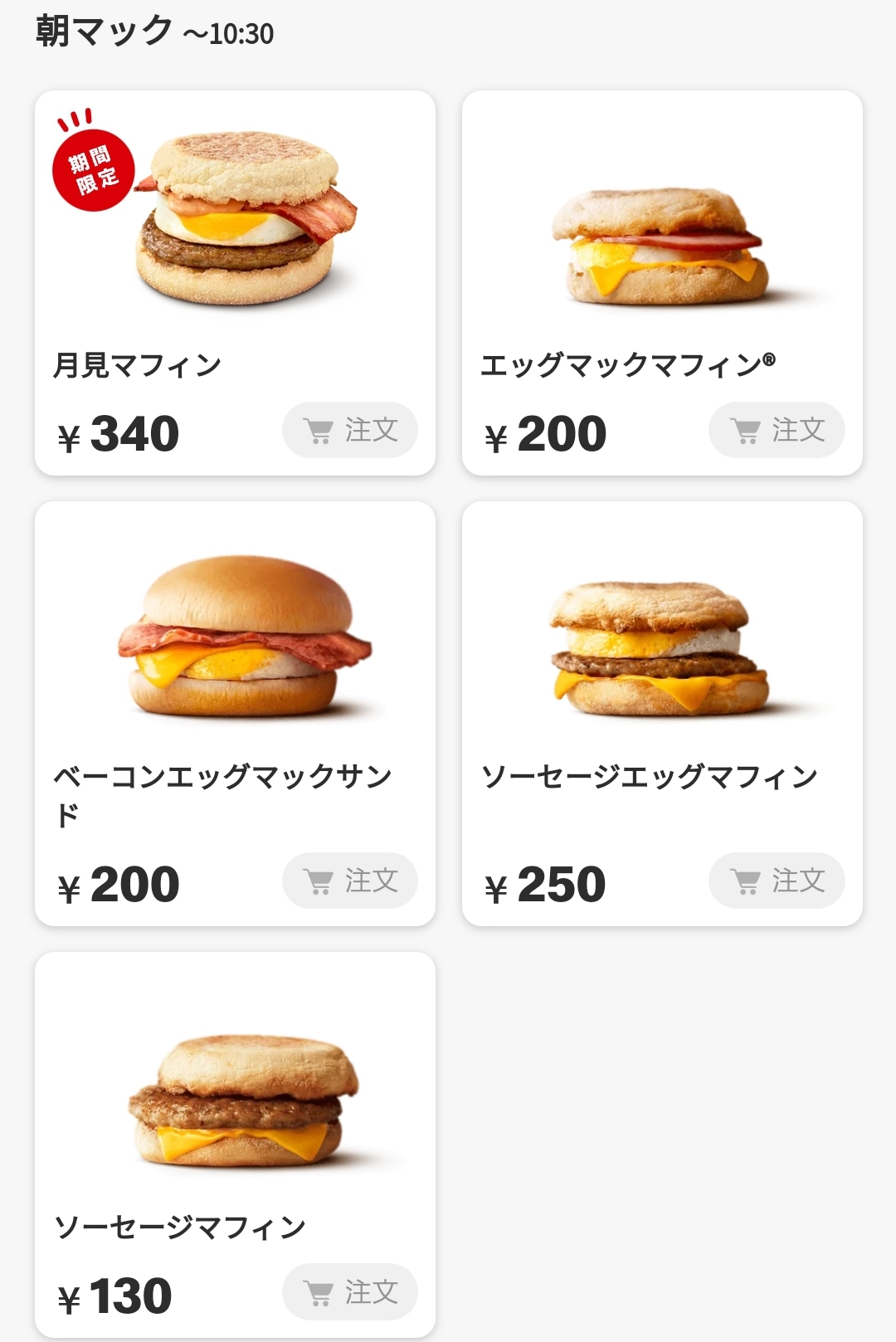Order the ソーセージエッグマフィン for ¥250
The width and height of the screenshot is (896, 1342).
(x=777, y=881)
